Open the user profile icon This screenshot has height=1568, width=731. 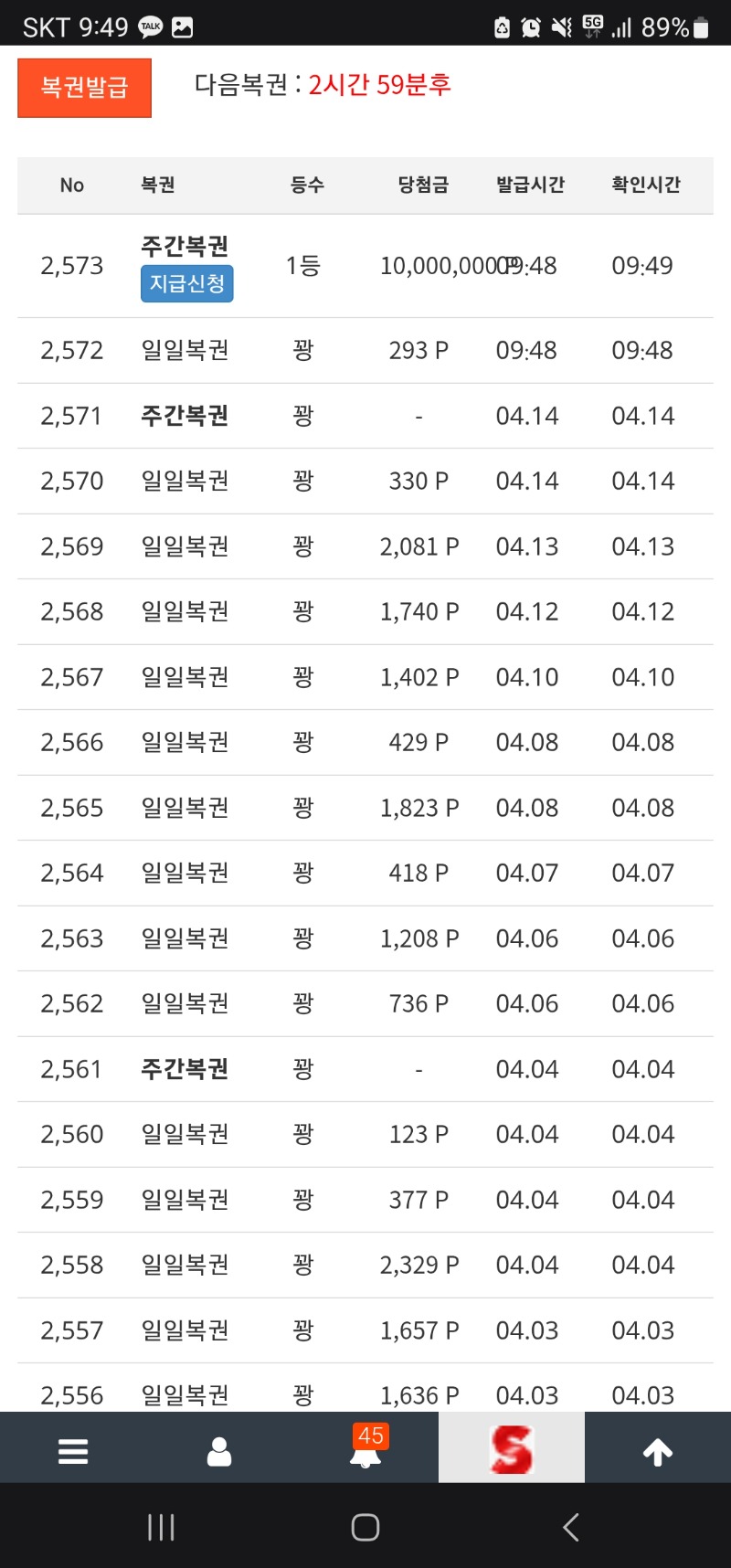[x=219, y=1451]
